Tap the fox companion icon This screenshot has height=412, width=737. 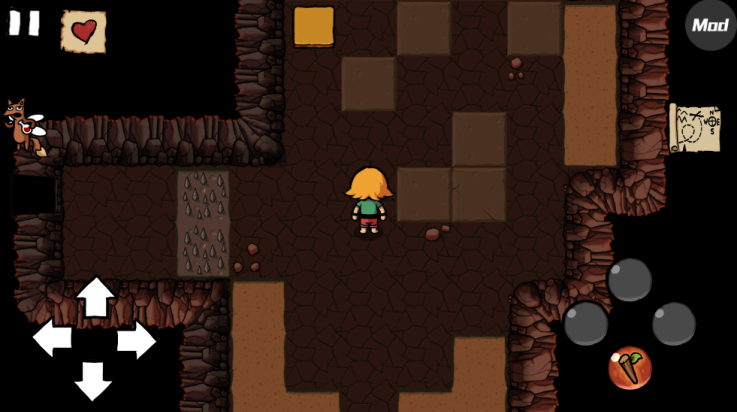[x=22, y=126]
